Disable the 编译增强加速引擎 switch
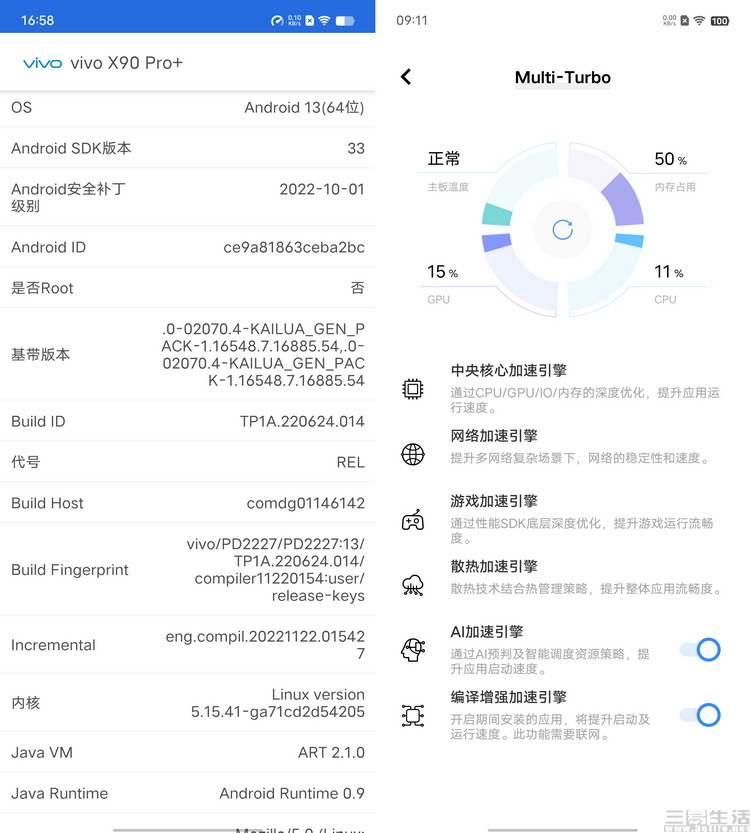The width and height of the screenshot is (750, 833). 703,715
